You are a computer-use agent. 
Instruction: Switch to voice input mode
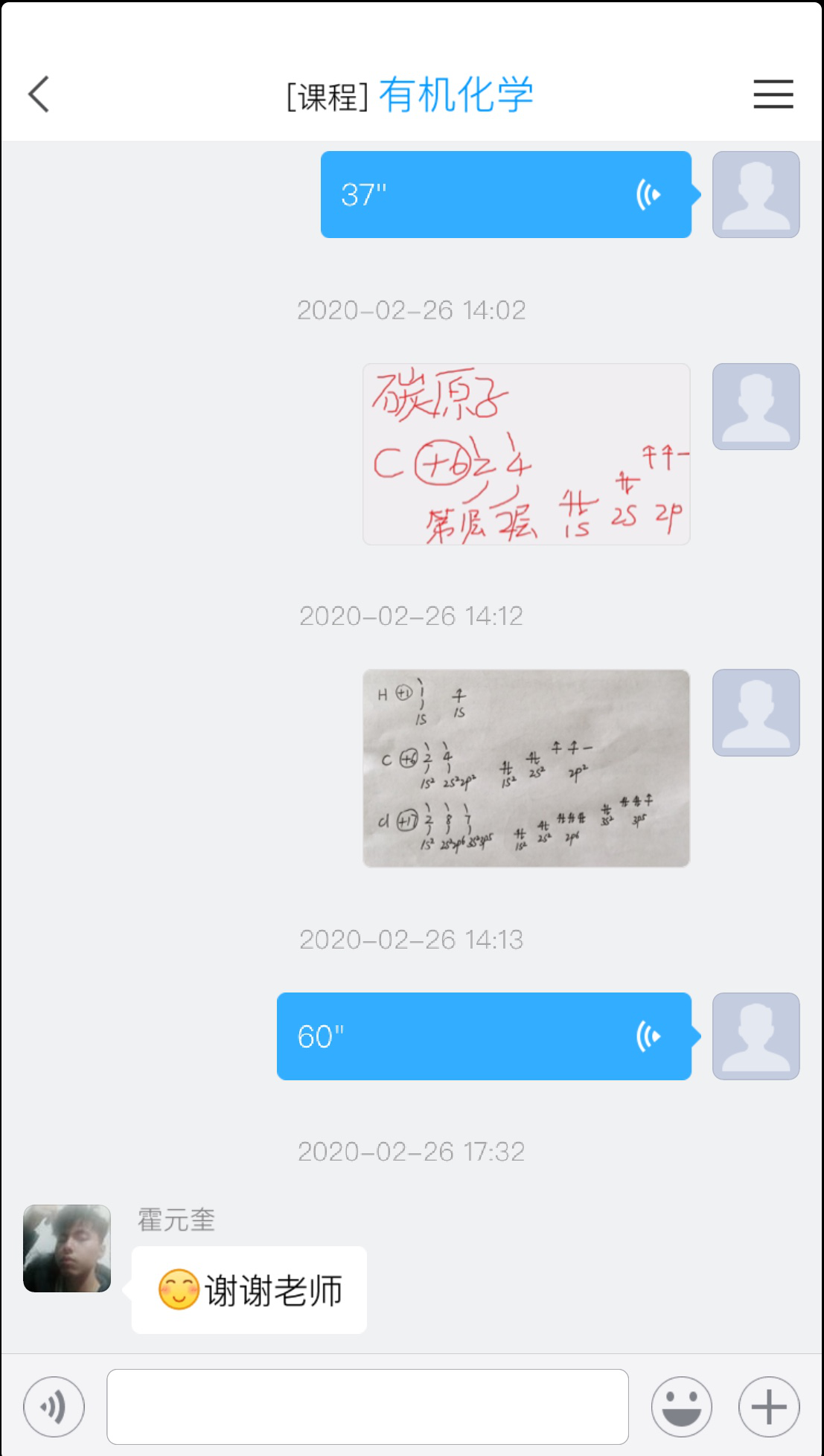pyautogui.click(x=54, y=1406)
